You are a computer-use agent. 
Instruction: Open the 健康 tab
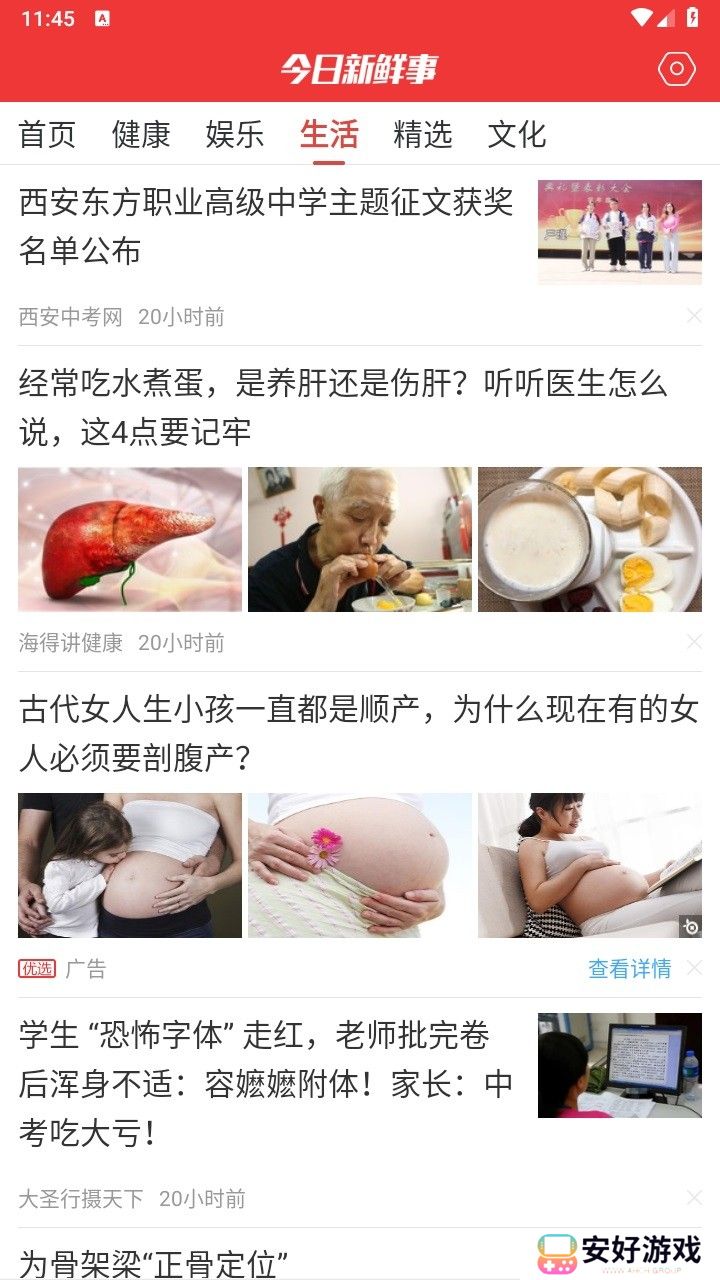tap(142, 135)
